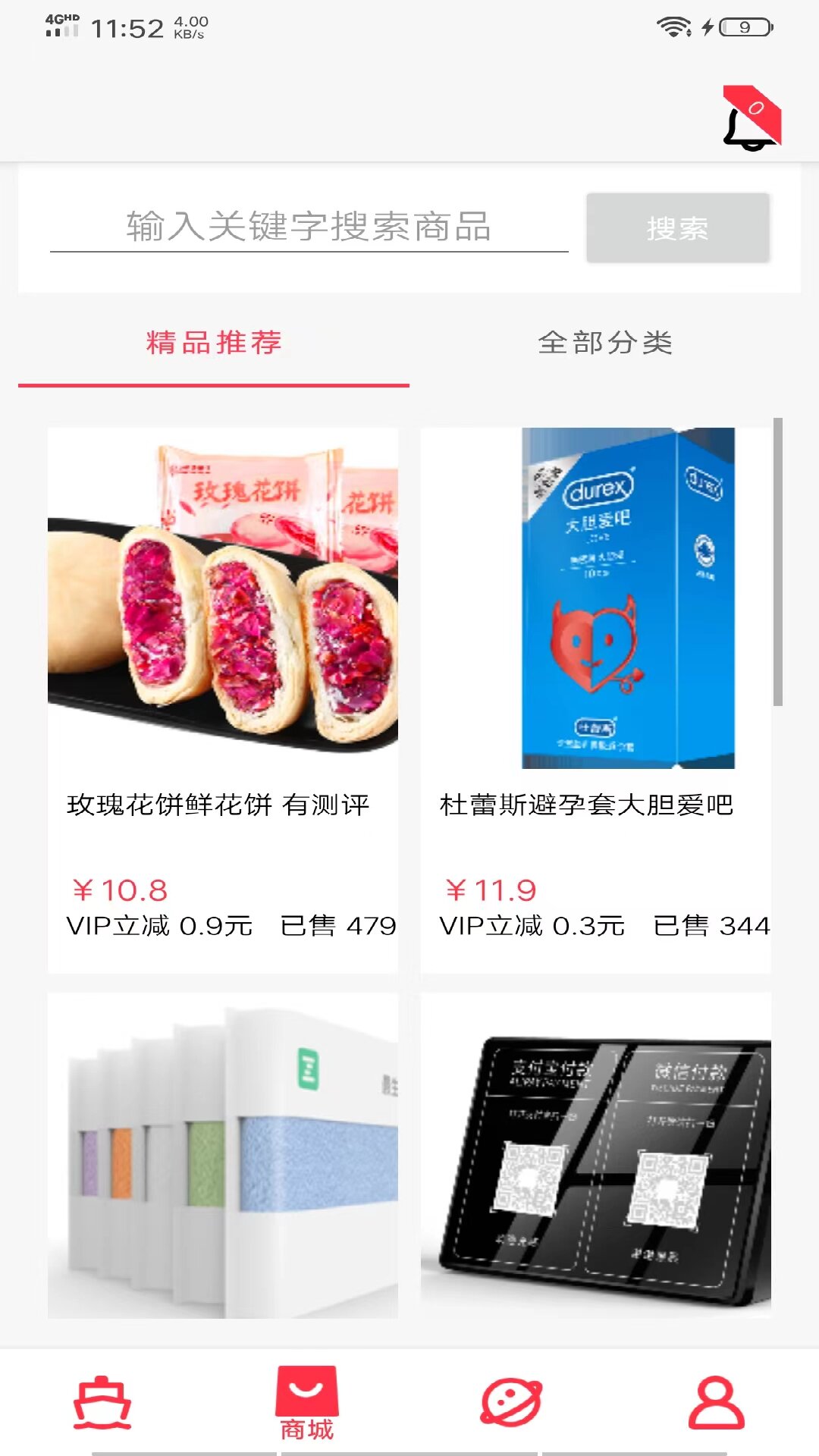This screenshot has height=1456, width=819.
Task: Tap the keyword search input field
Action: tap(309, 227)
